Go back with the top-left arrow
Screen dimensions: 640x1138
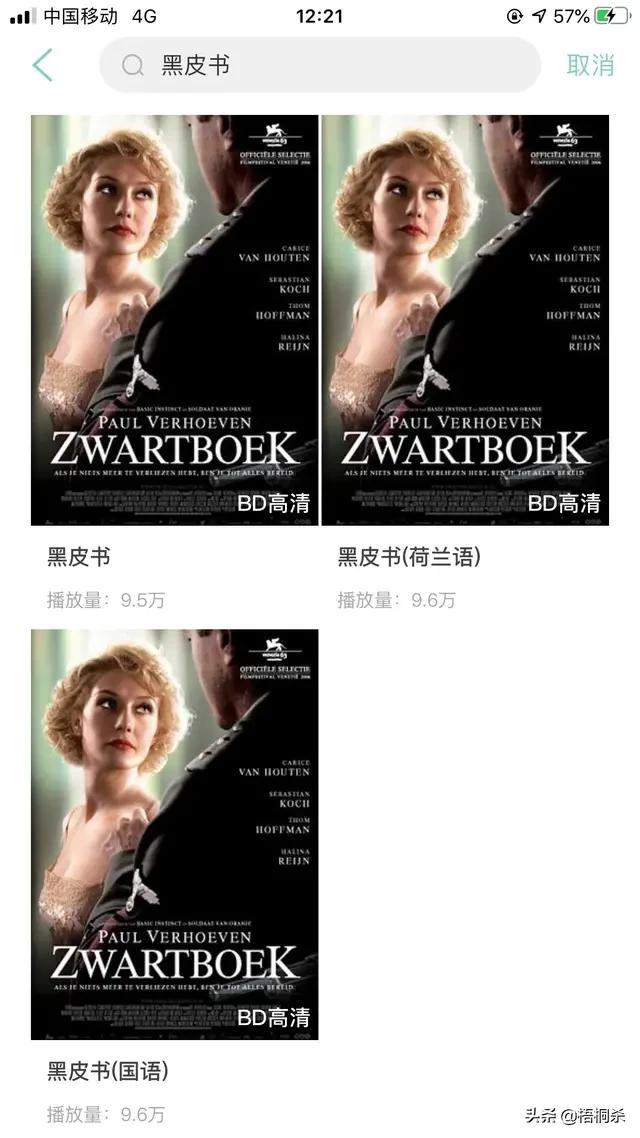(42, 66)
